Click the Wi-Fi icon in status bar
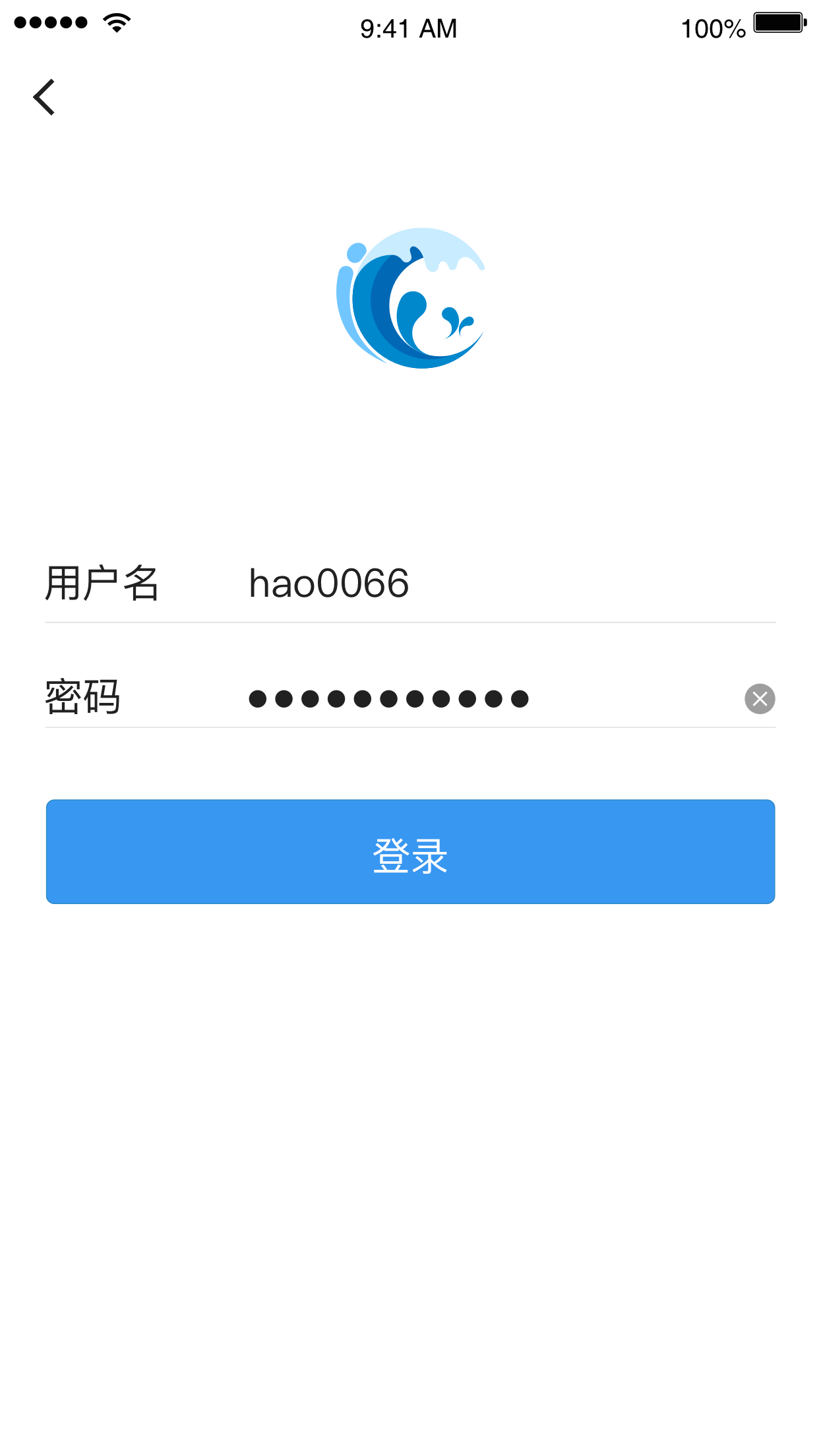Screen dimensions: 819x1456 tap(114, 22)
